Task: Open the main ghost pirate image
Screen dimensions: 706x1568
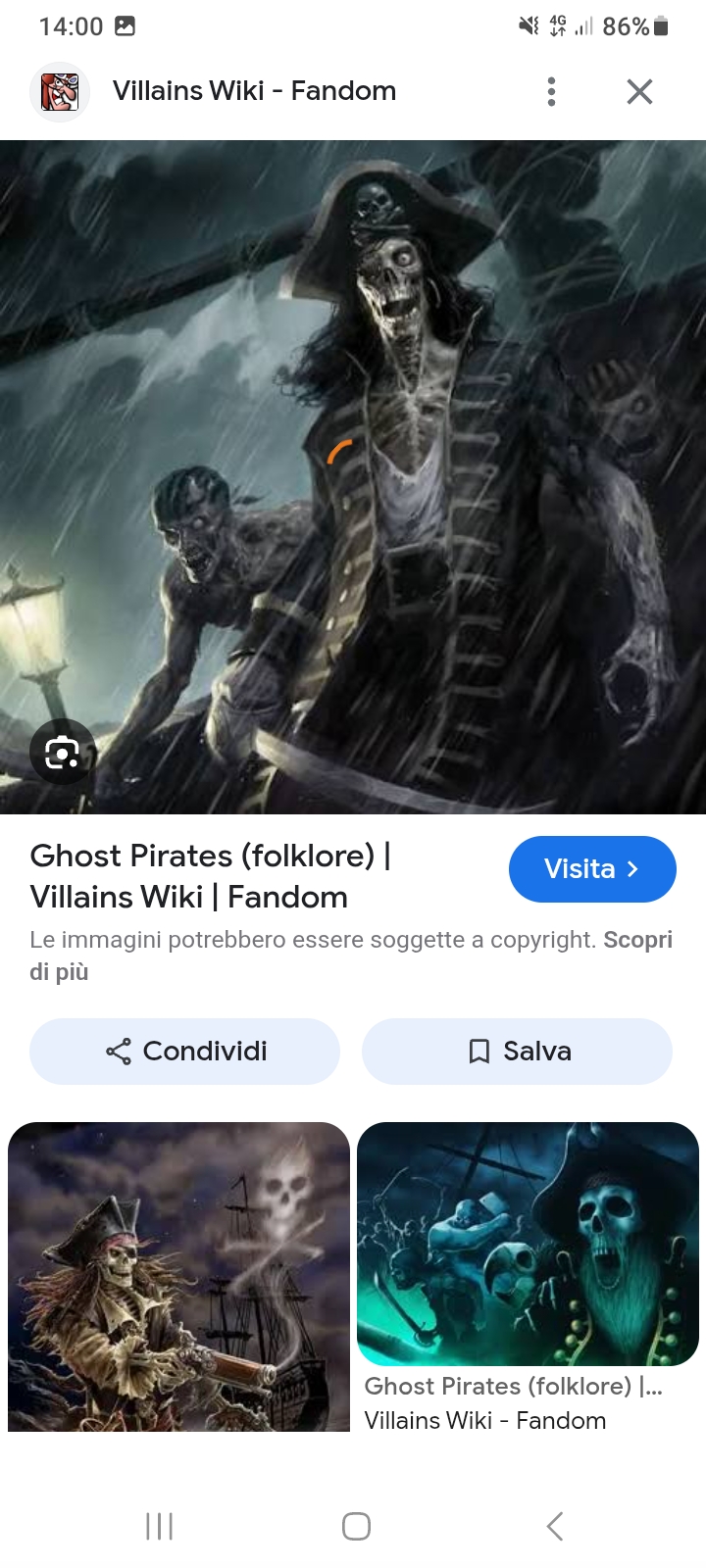Action: pyautogui.click(x=353, y=476)
